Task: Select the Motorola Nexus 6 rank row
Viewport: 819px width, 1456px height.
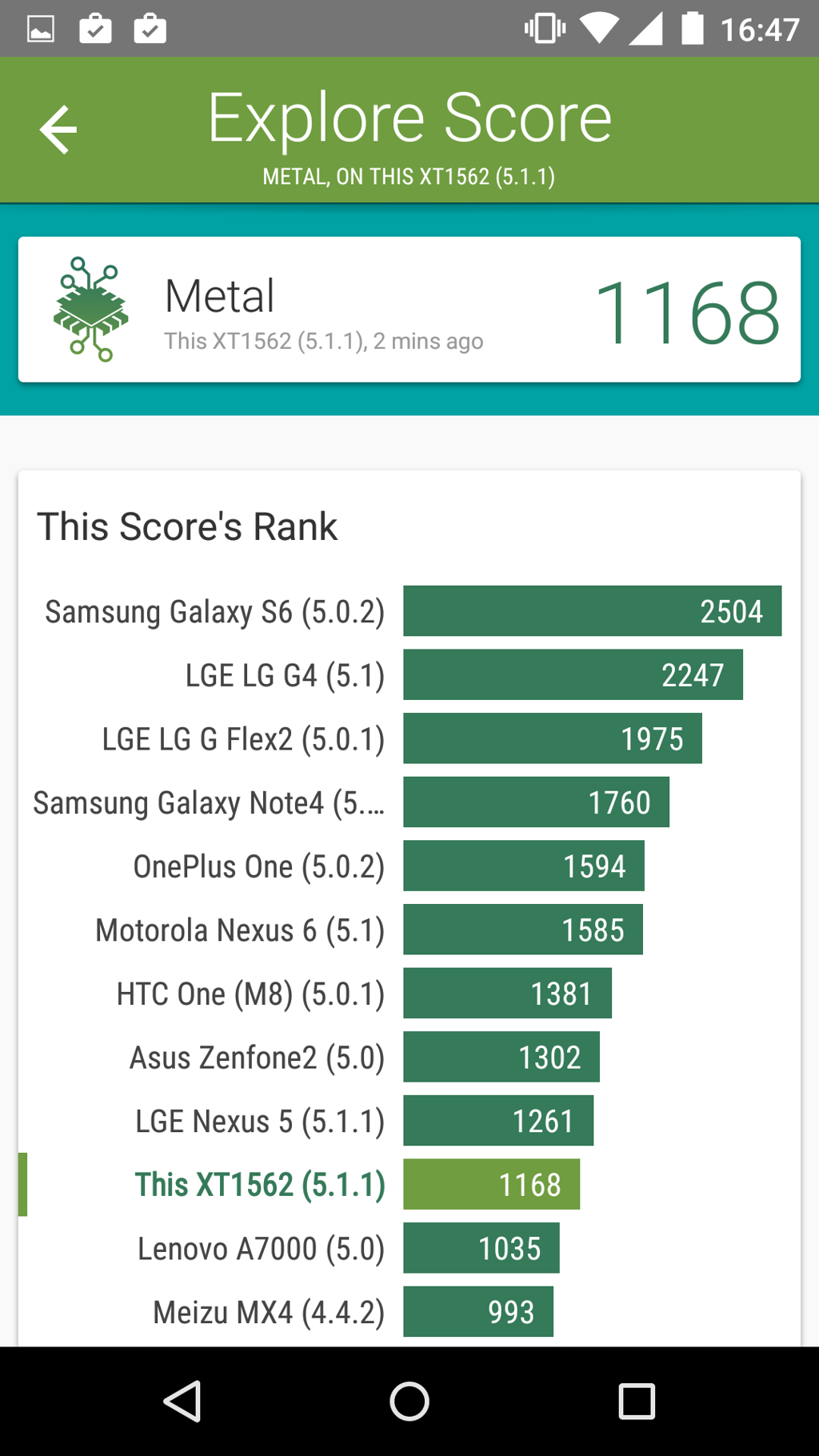Action: 409,930
